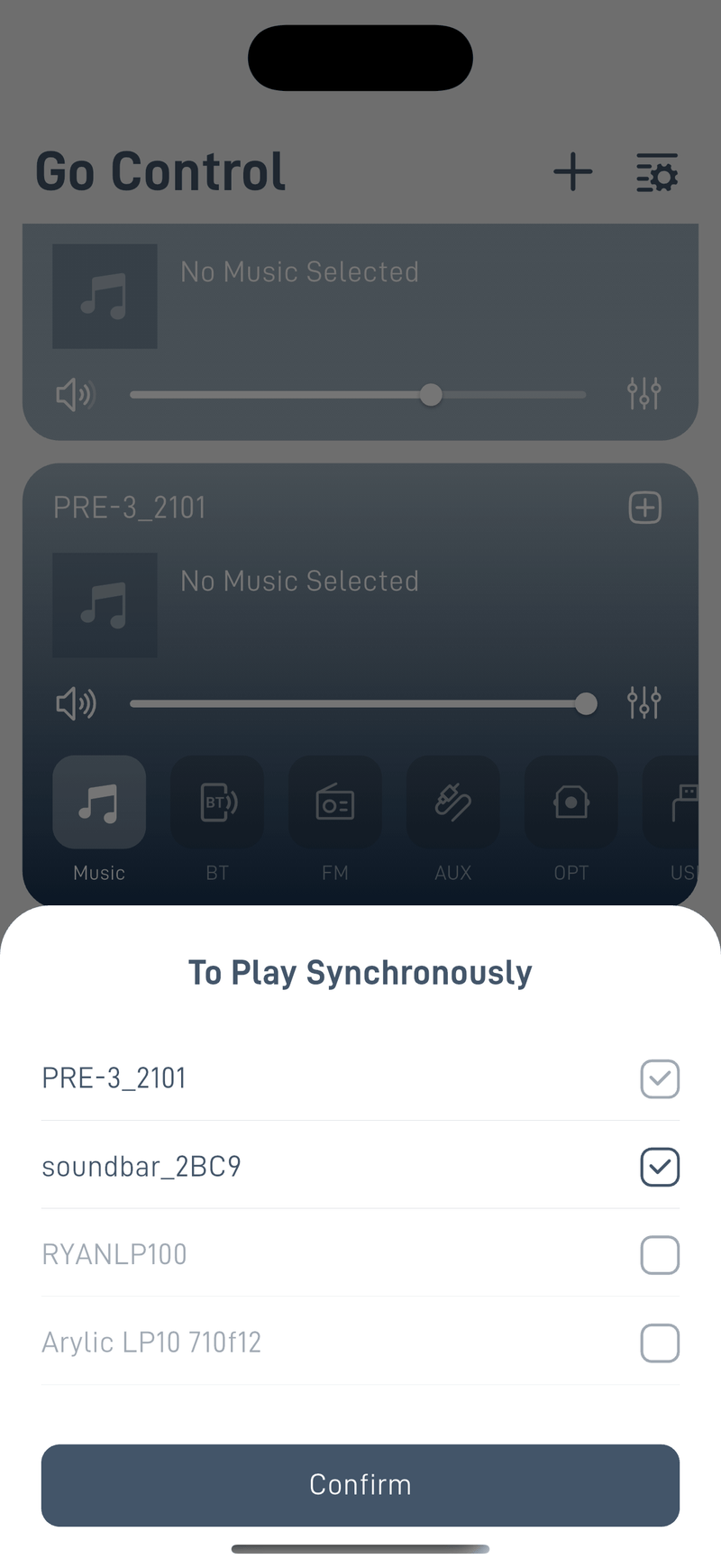This screenshot has width=721, height=1568.
Task: Select the RYANLP100 device checkbox
Action: pyautogui.click(x=659, y=1254)
